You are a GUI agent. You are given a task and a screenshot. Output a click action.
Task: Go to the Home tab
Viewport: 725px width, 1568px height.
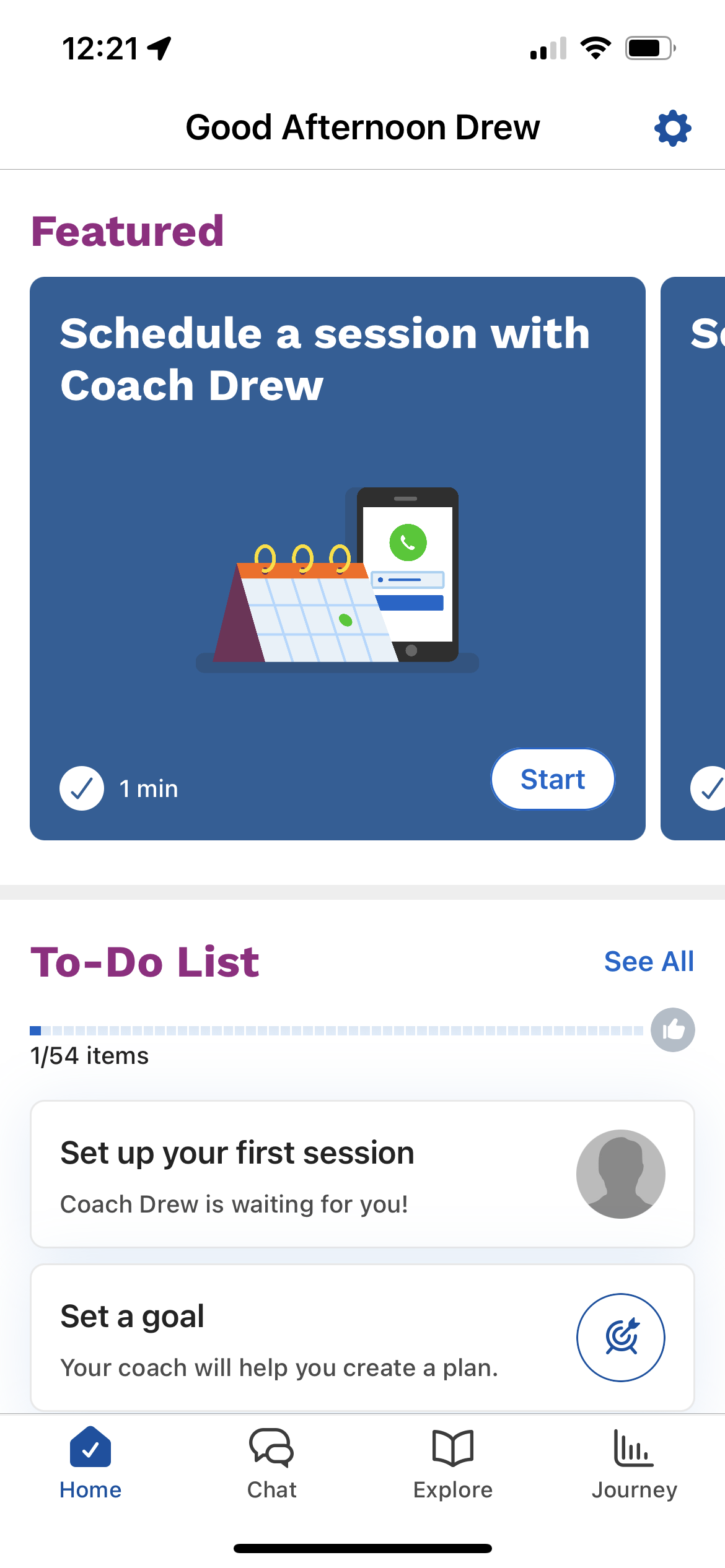tap(90, 1463)
